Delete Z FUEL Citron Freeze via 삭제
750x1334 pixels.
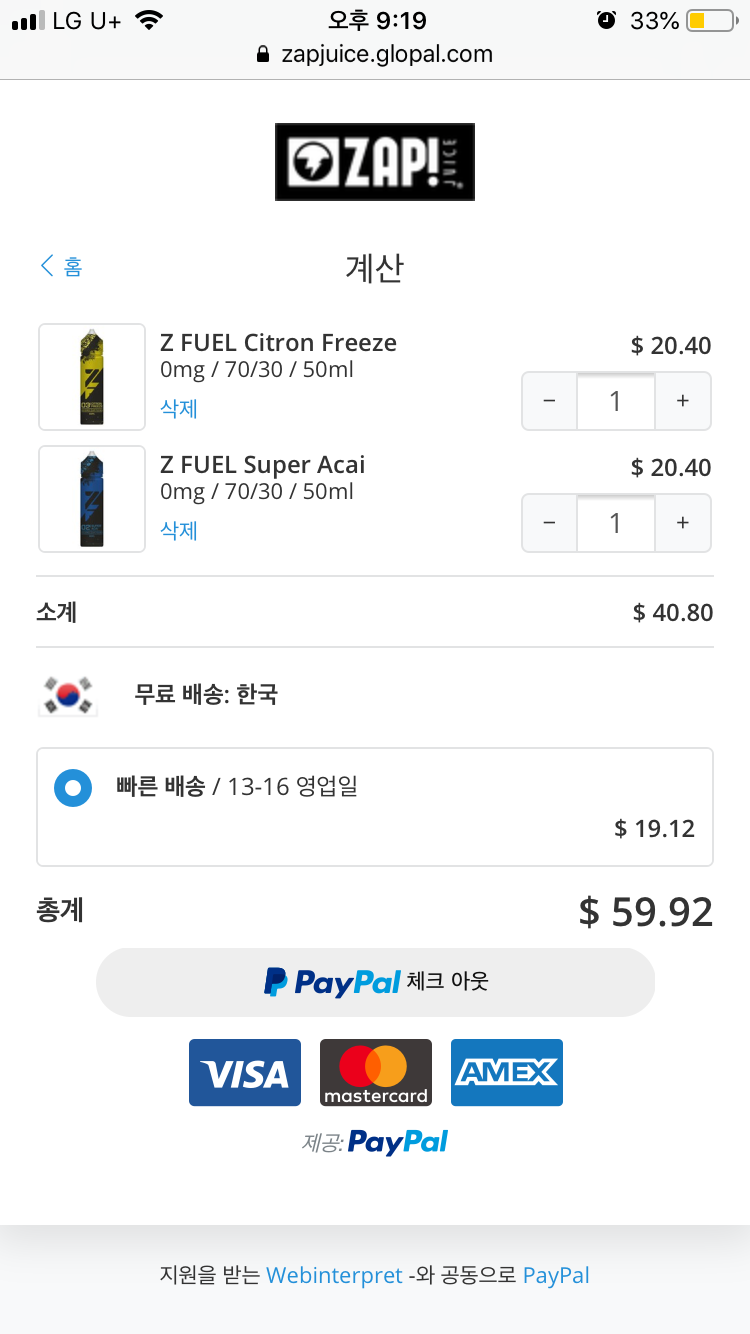pos(179,409)
